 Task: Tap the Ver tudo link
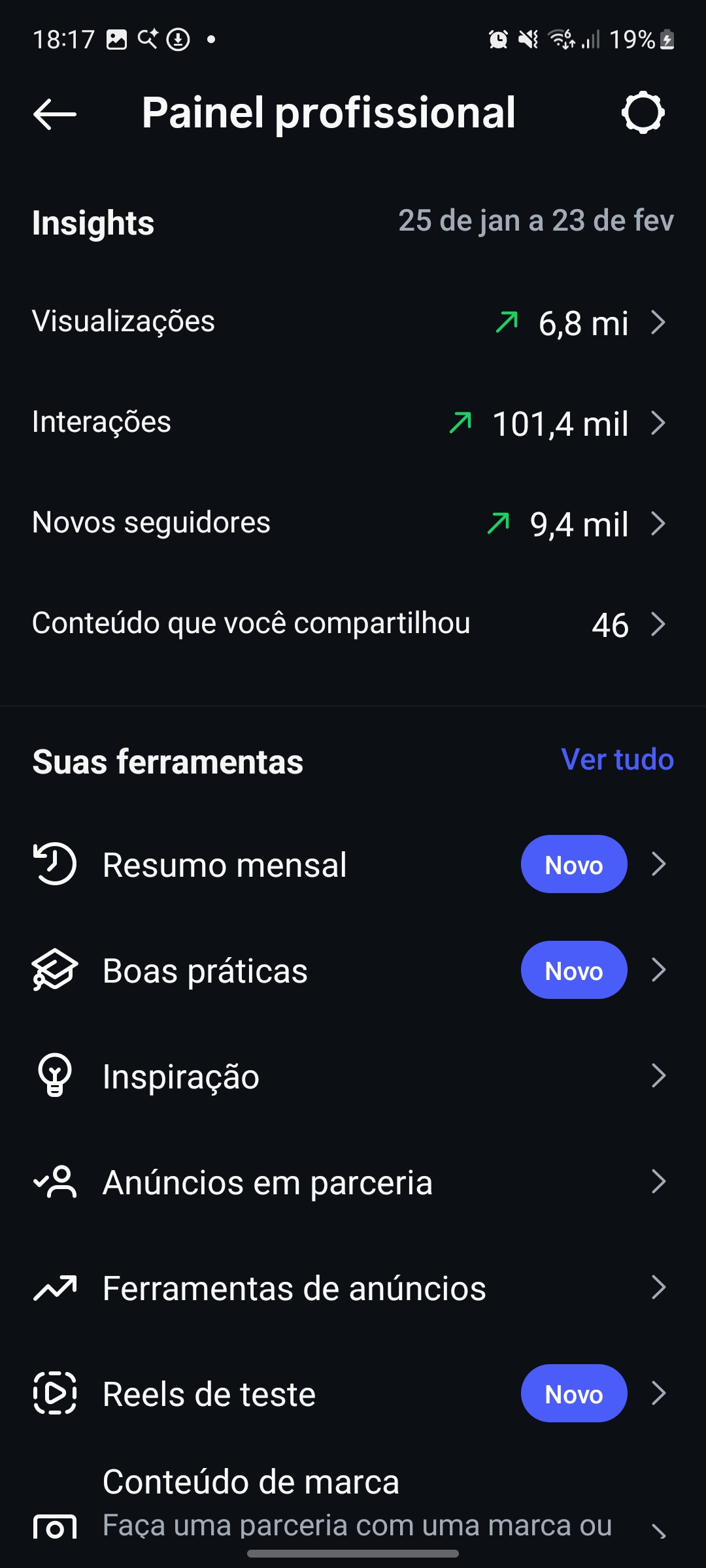[x=617, y=760]
